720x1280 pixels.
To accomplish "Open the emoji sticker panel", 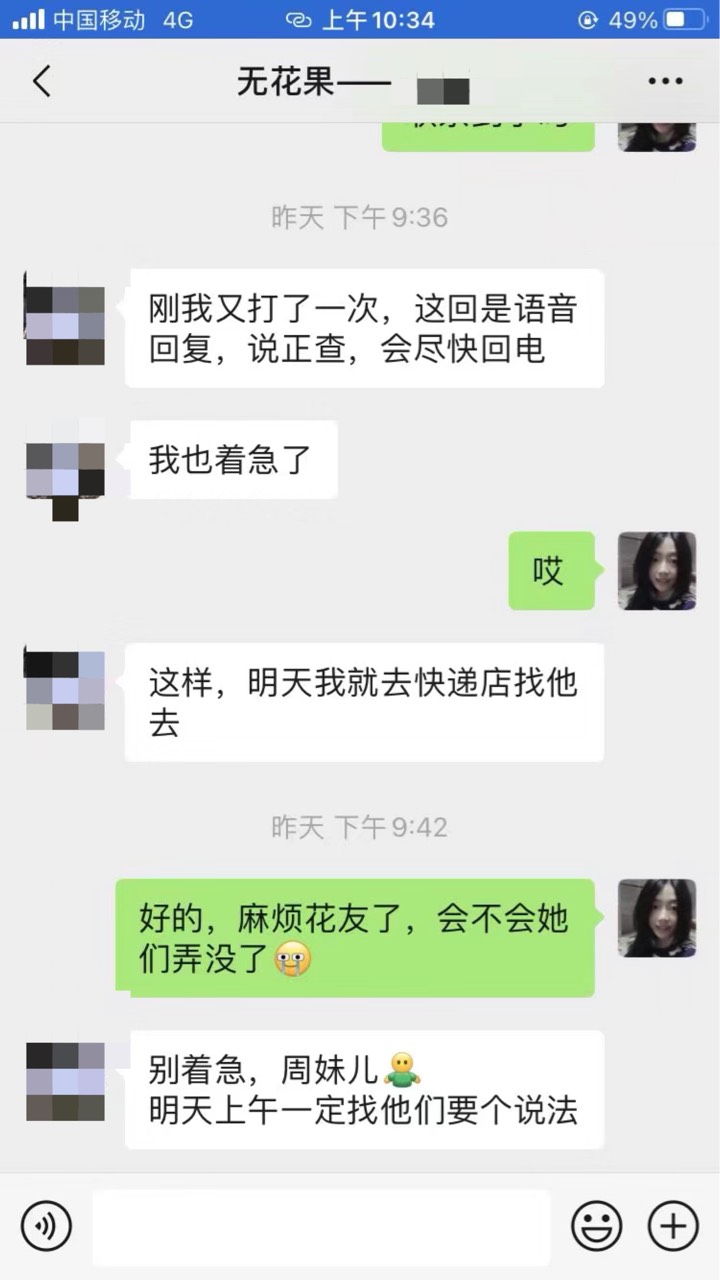I will click(596, 1226).
